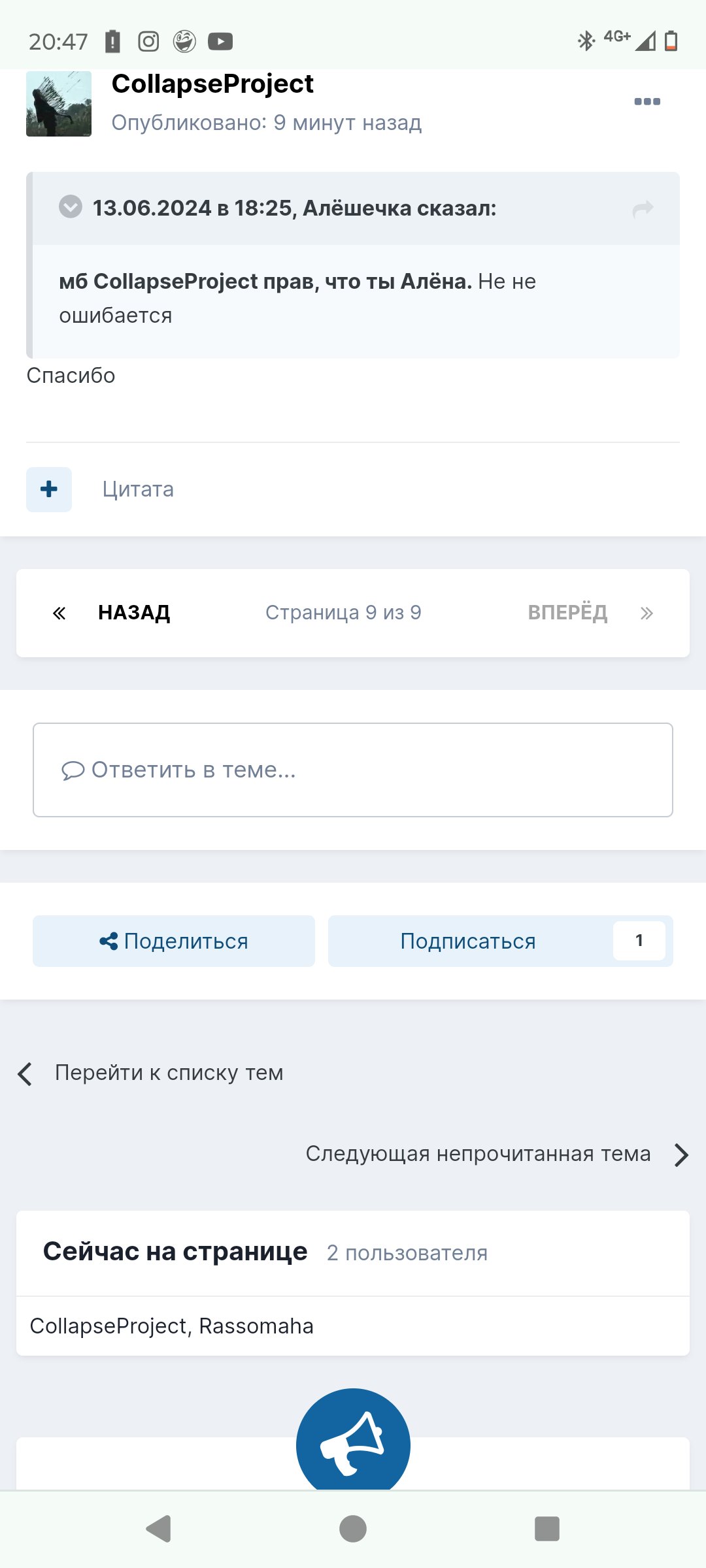
Task: Go to previous page with НАЗАД
Action: [111, 613]
